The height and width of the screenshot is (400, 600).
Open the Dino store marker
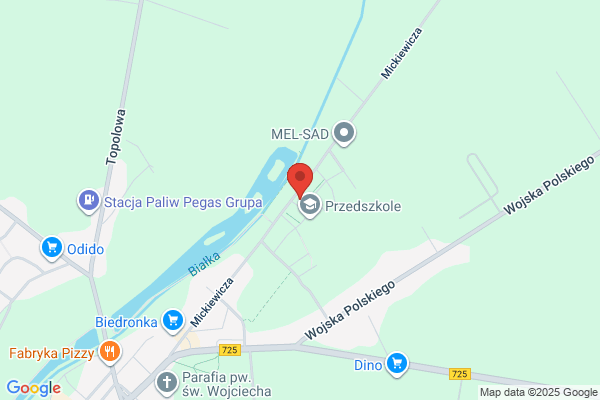pos(398,364)
